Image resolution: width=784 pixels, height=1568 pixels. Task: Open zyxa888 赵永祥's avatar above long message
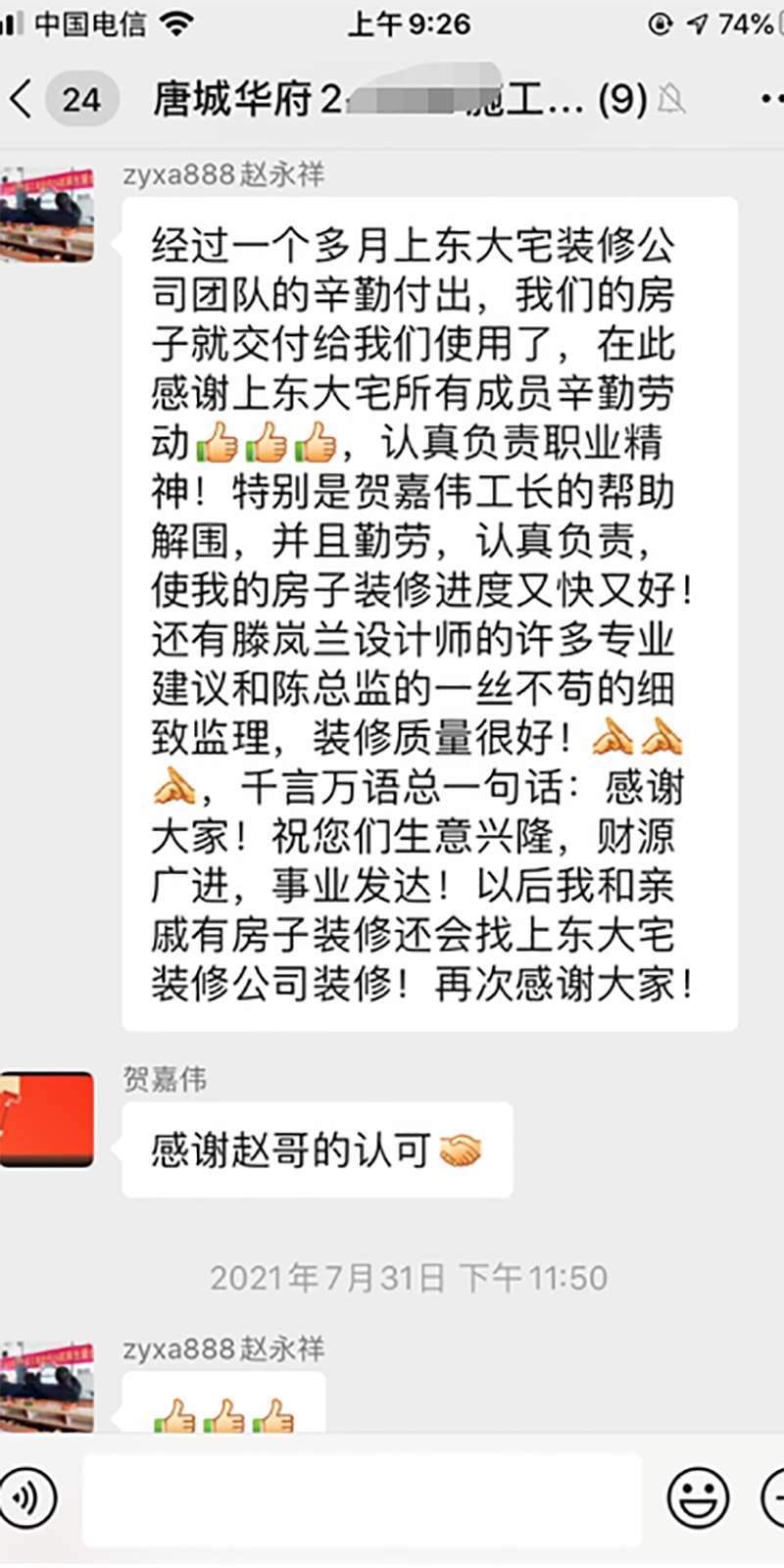tap(46, 215)
